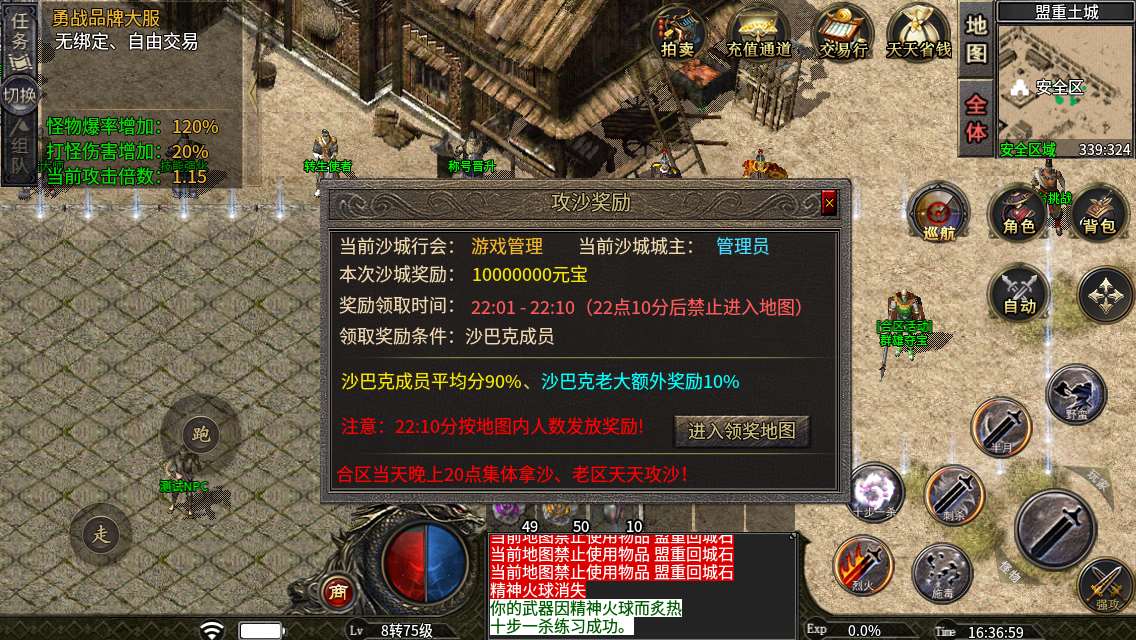Open the 角色 character panel
The image size is (1136, 640).
coord(1019,213)
